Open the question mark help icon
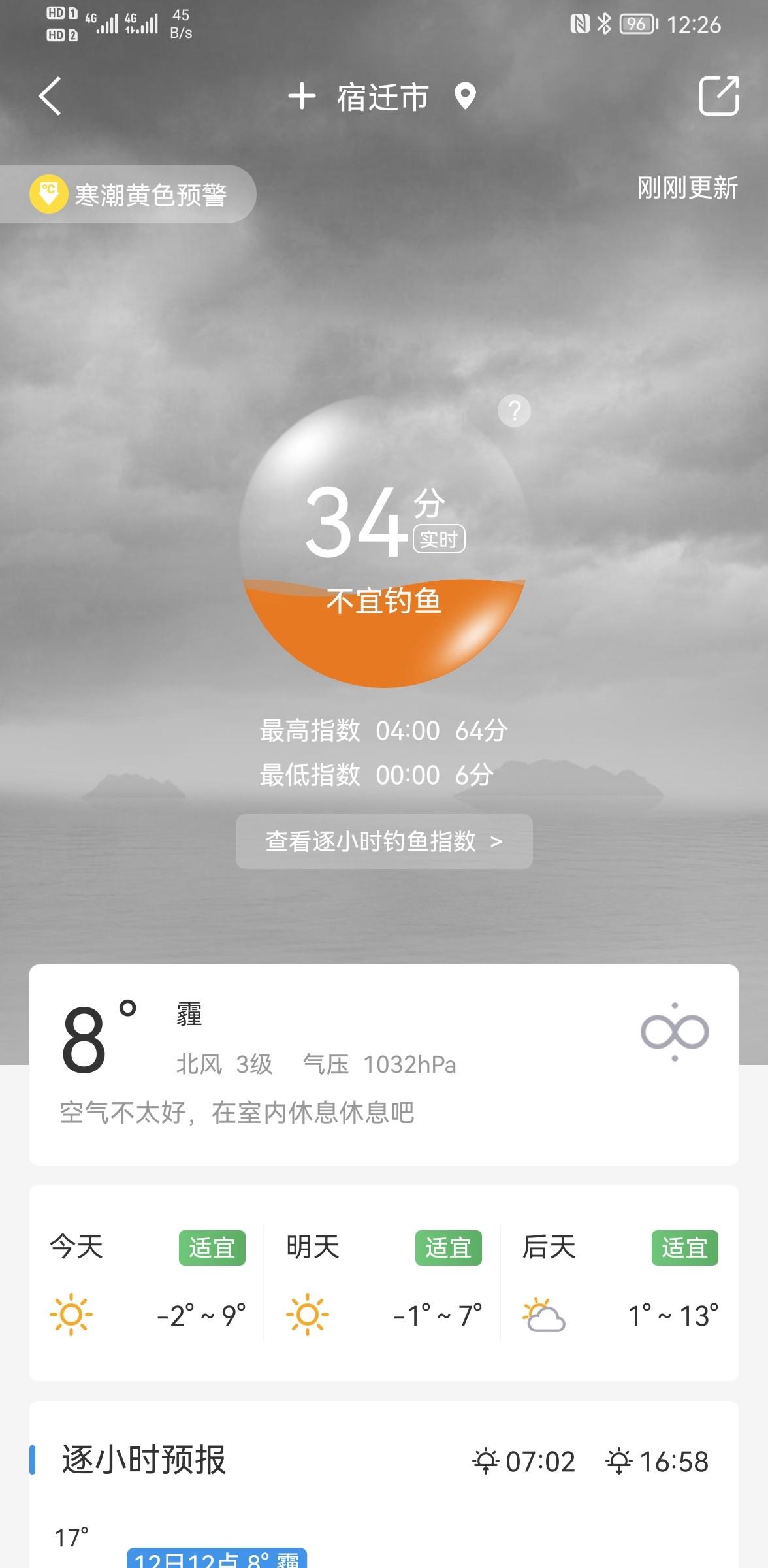 click(514, 411)
